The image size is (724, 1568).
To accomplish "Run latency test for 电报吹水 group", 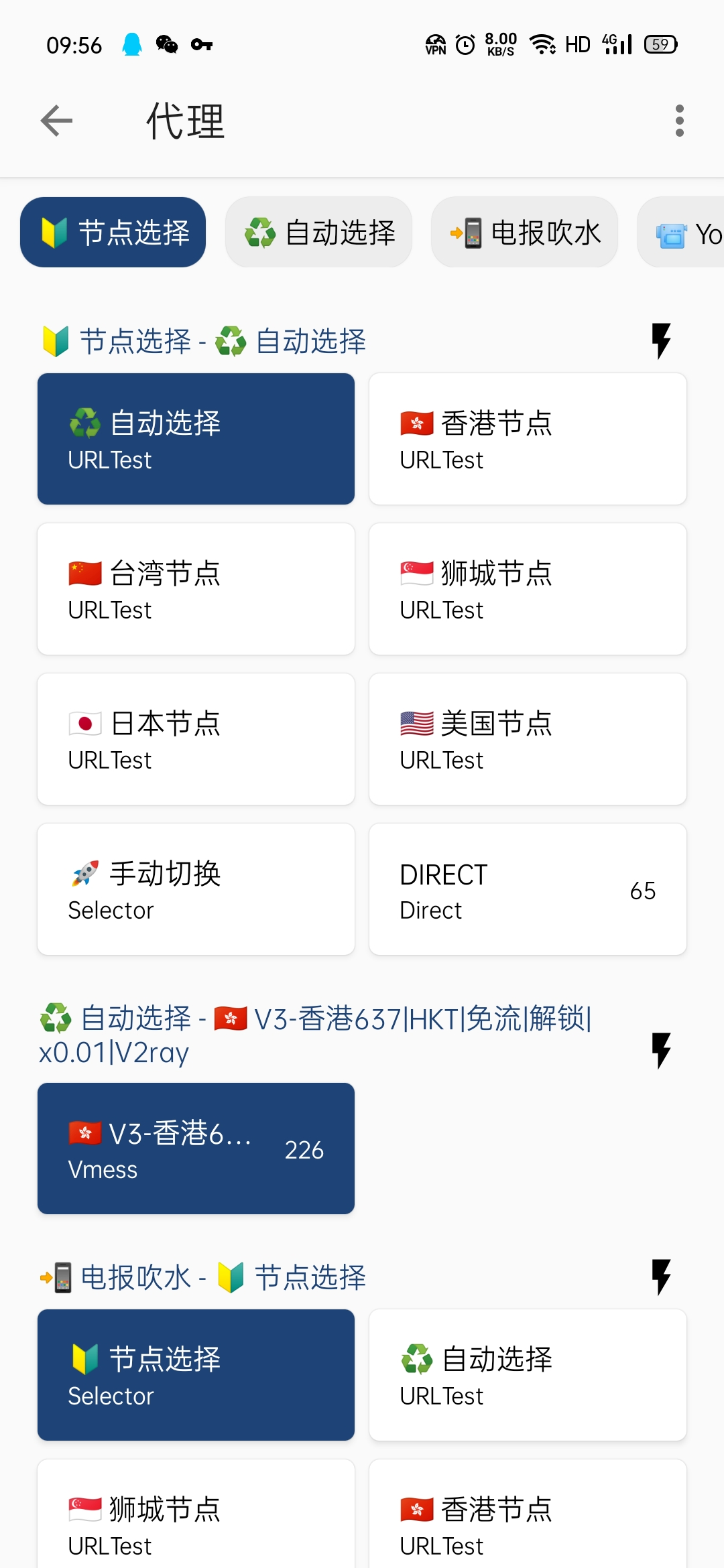I will point(661,1277).
